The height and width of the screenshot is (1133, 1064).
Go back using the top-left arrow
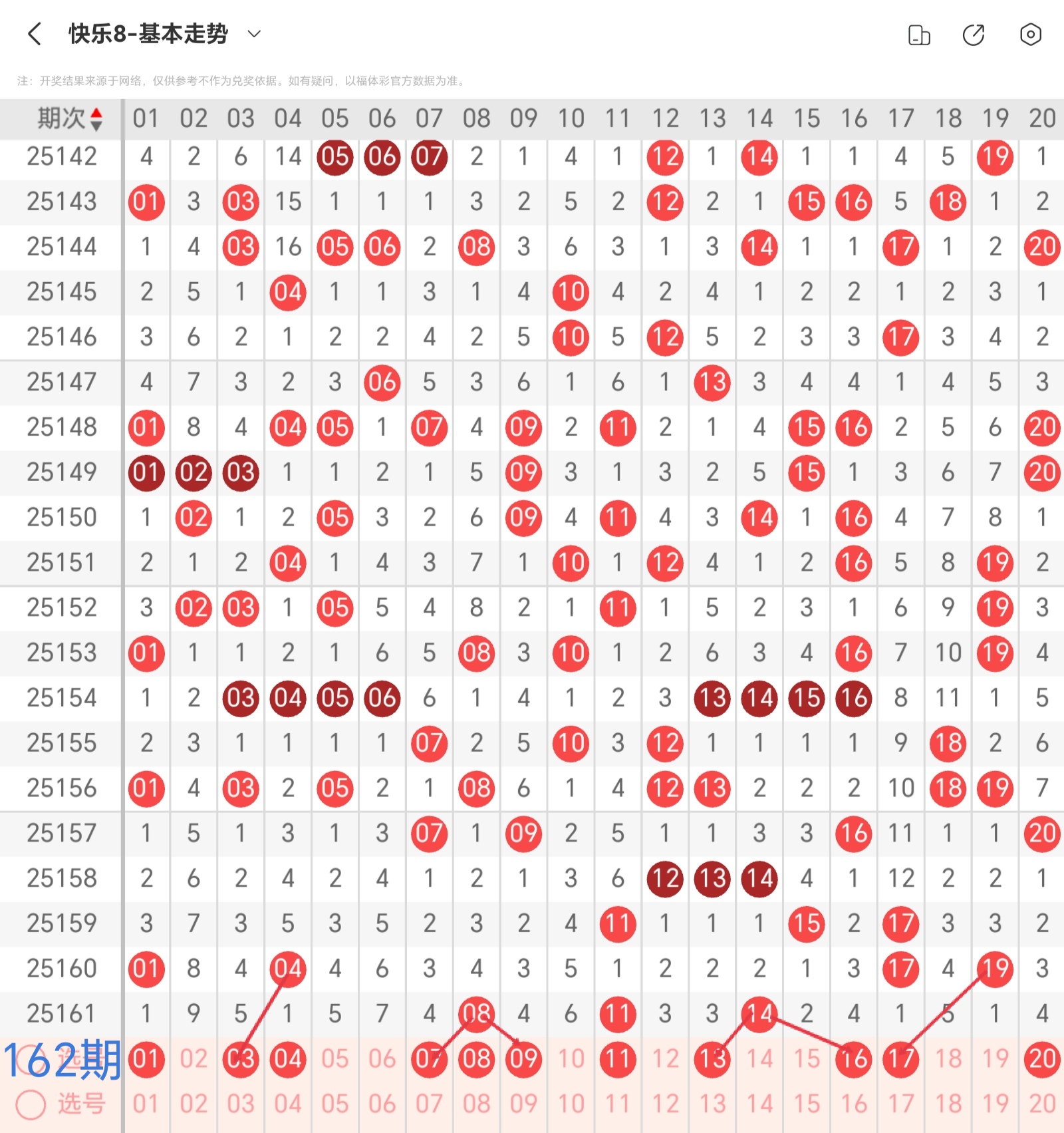pos(35,34)
